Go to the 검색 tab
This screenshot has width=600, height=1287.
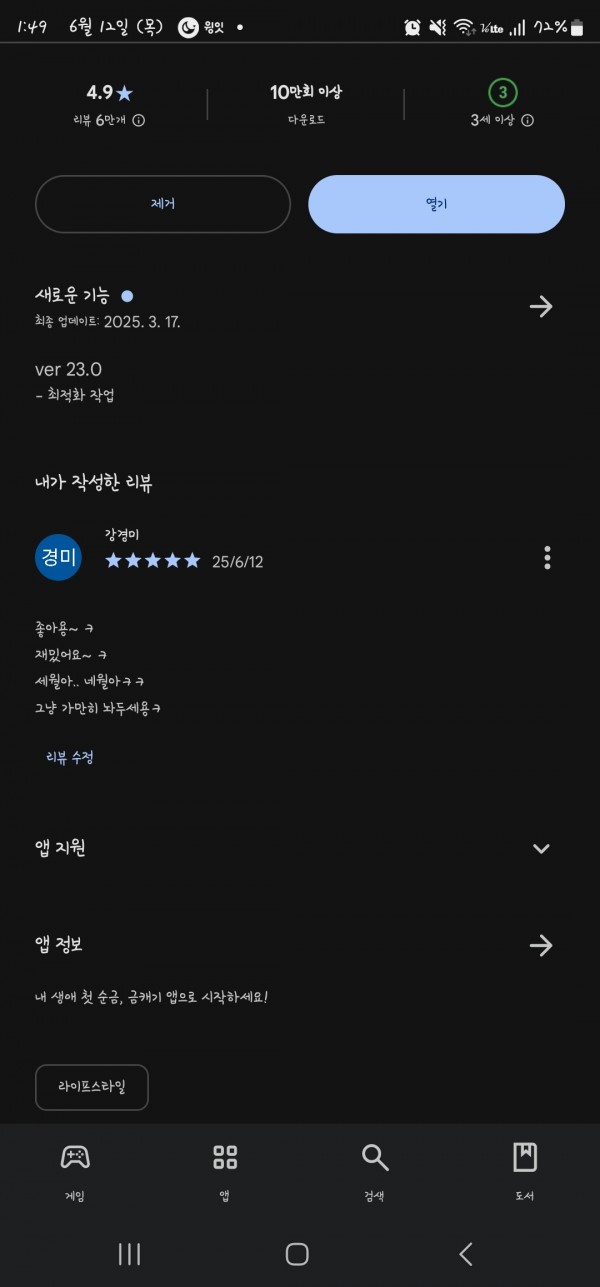tap(375, 1172)
